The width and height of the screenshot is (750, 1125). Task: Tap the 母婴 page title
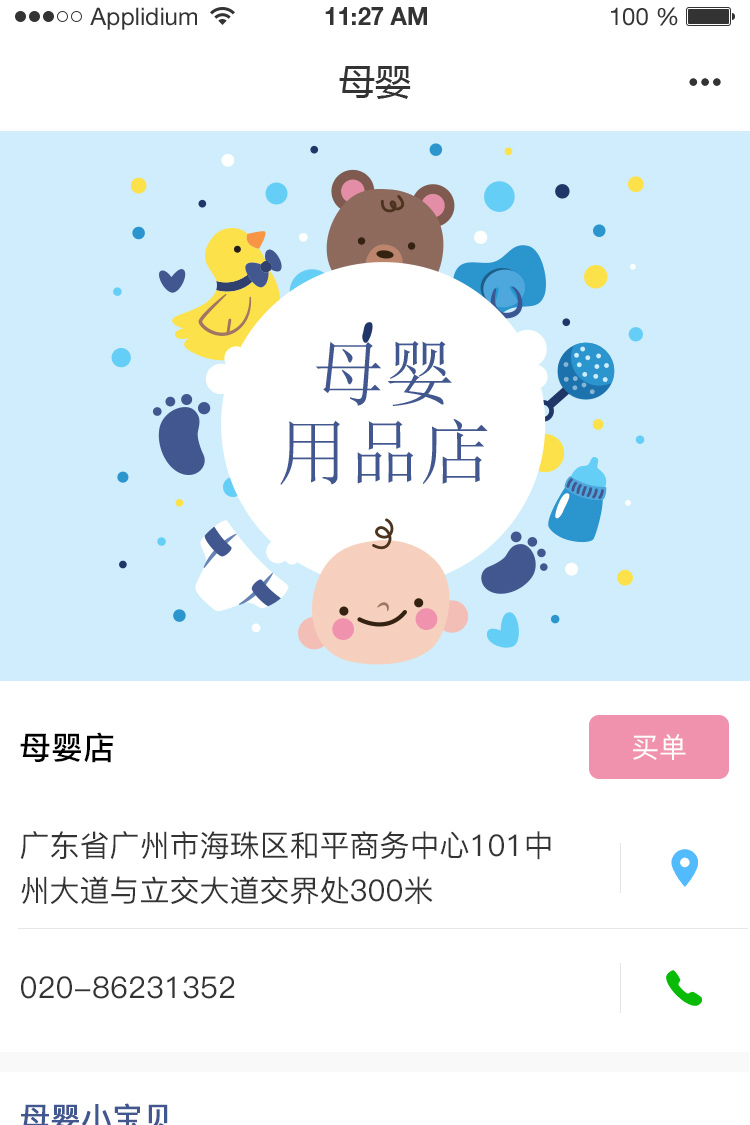pyautogui.click(x=375, y=82)
